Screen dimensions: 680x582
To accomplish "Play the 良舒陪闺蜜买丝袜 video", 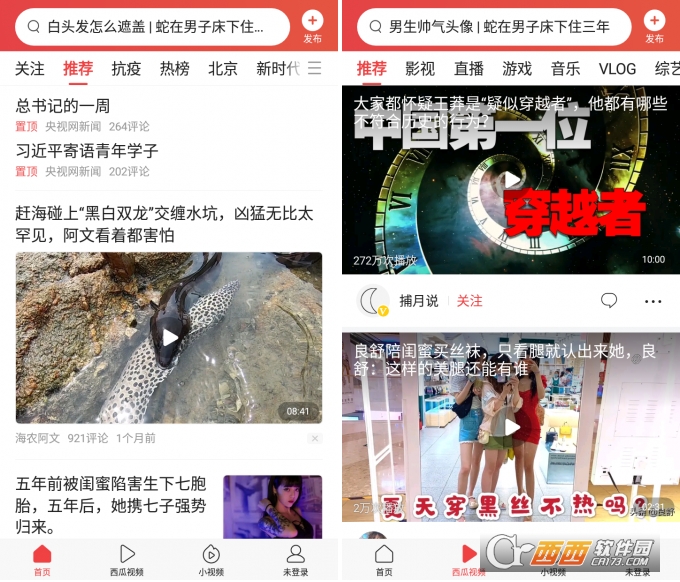I will point(511,427).
